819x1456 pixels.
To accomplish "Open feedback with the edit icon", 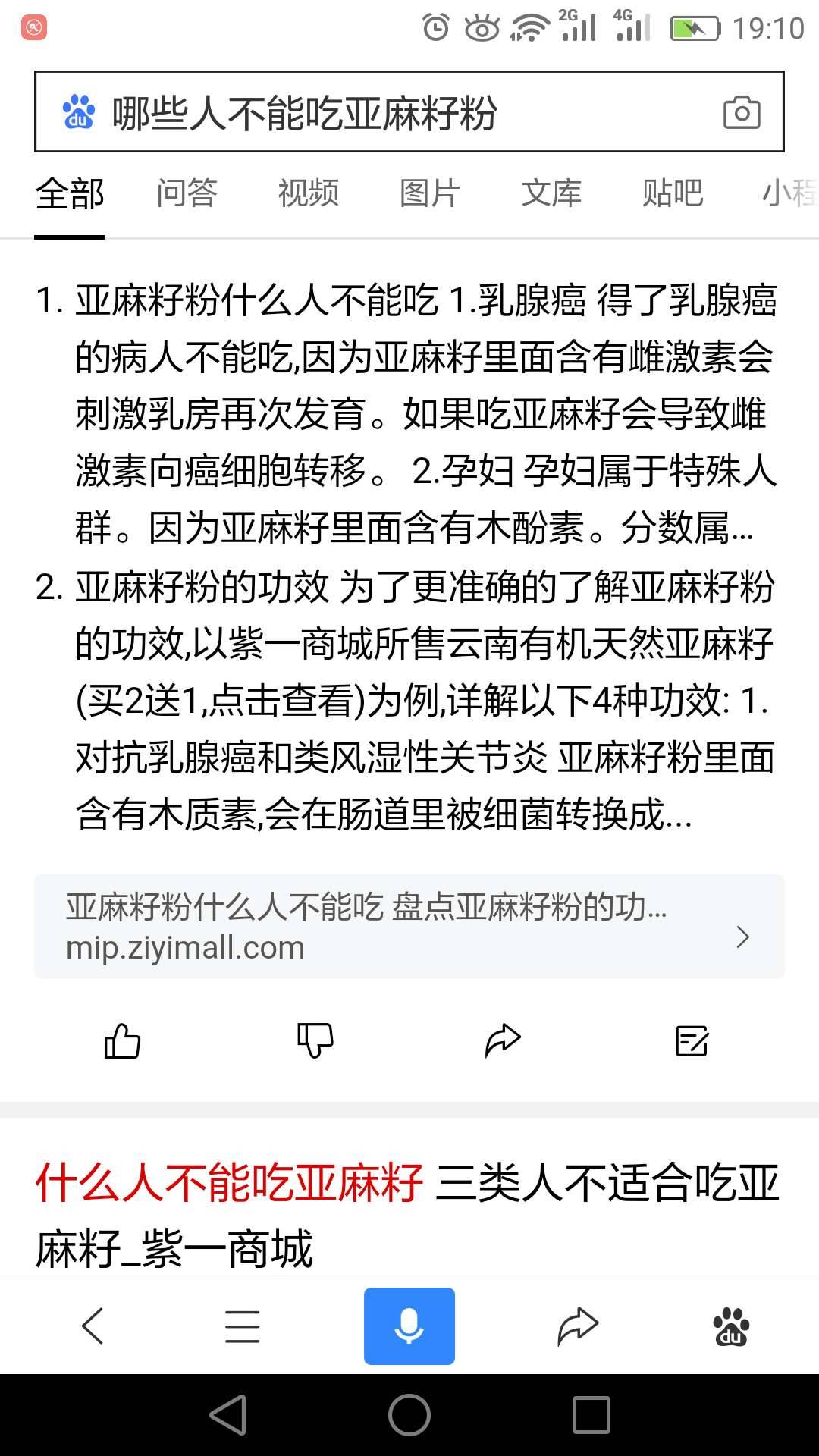I will [691, 1040].
